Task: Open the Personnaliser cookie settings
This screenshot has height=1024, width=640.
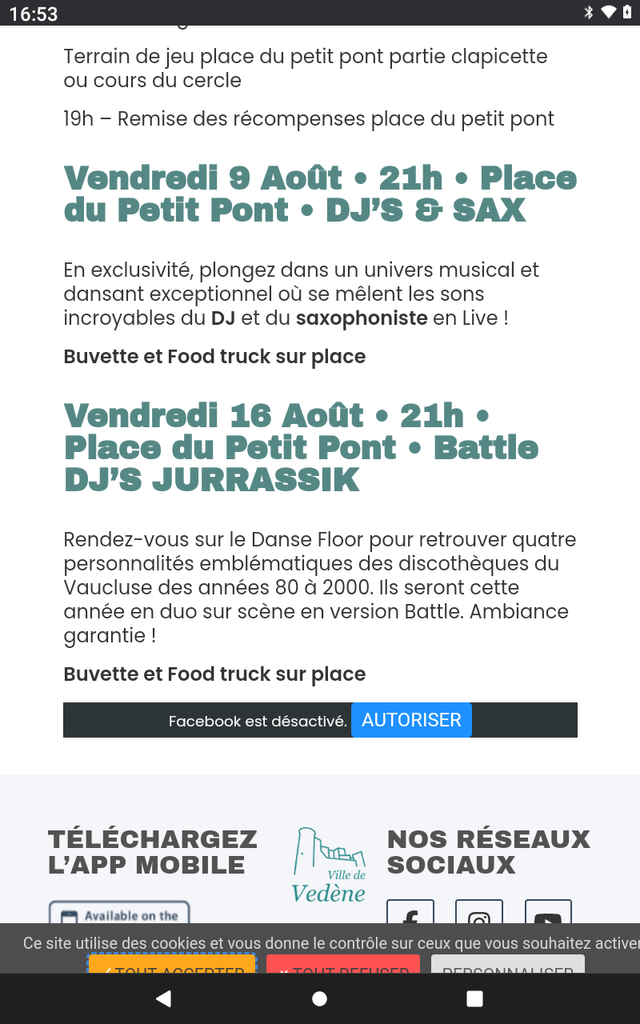Action: point(507,964)
